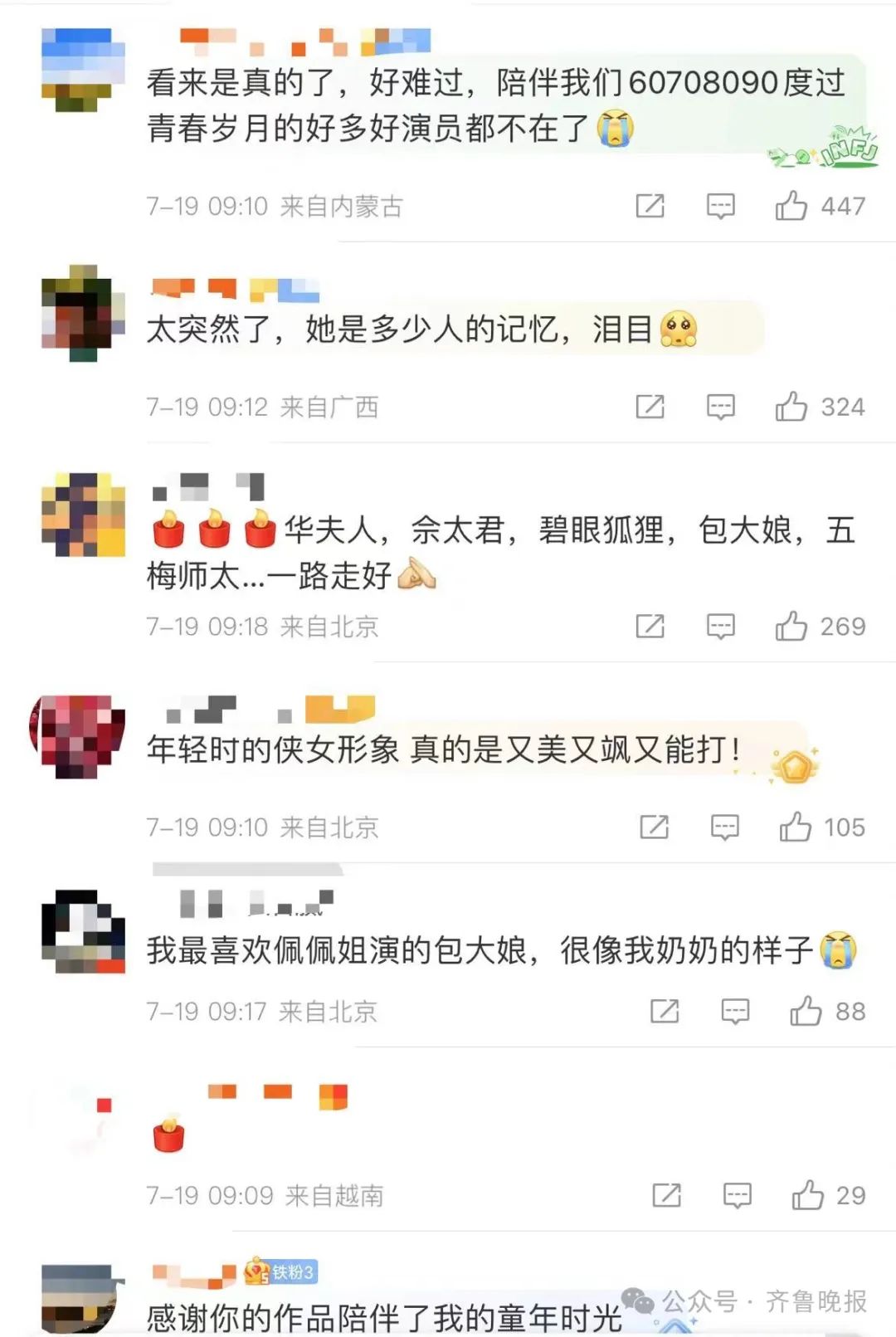
Task: Open avatar of the 侠女形象 commenter
Action: click(81, 736)
